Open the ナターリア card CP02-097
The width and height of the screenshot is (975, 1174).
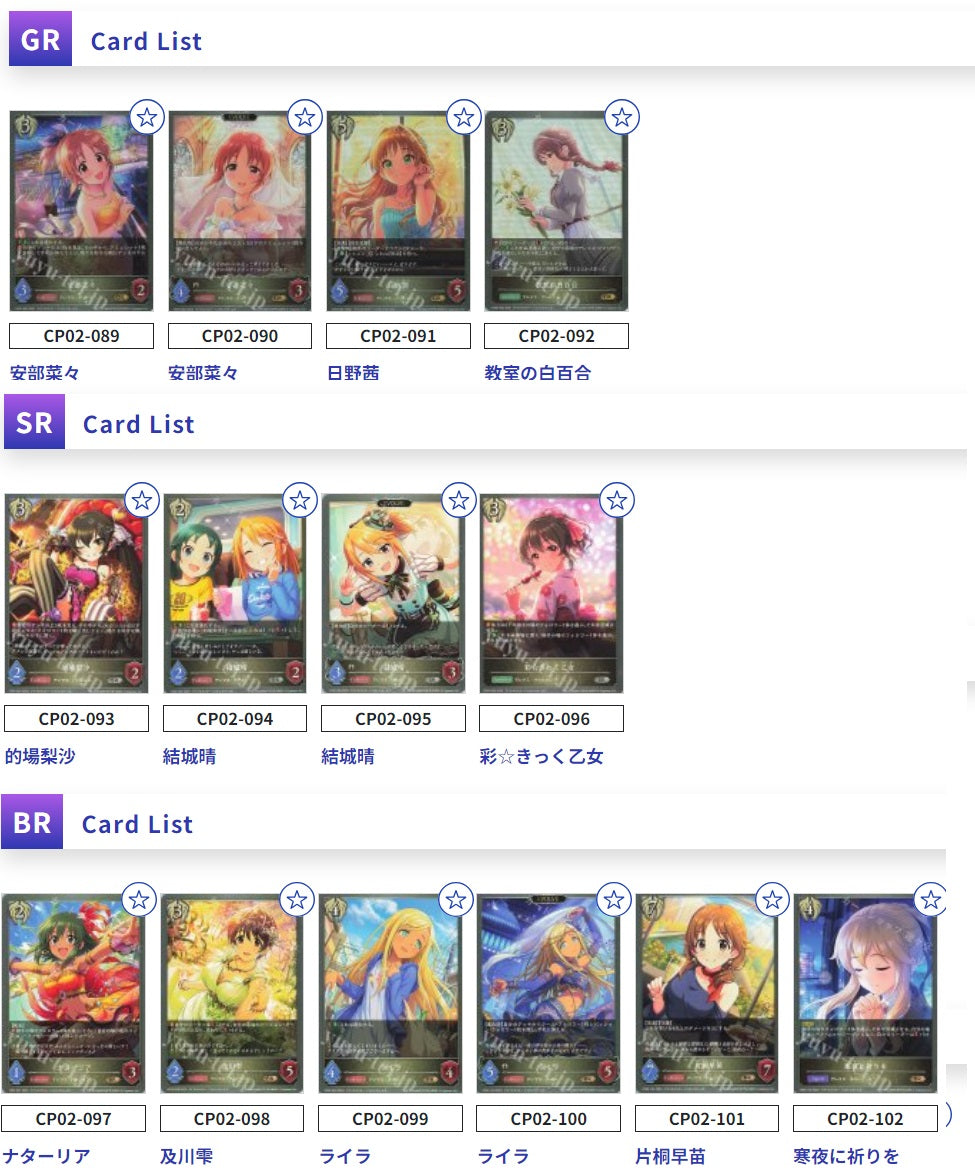pos(74,993)
